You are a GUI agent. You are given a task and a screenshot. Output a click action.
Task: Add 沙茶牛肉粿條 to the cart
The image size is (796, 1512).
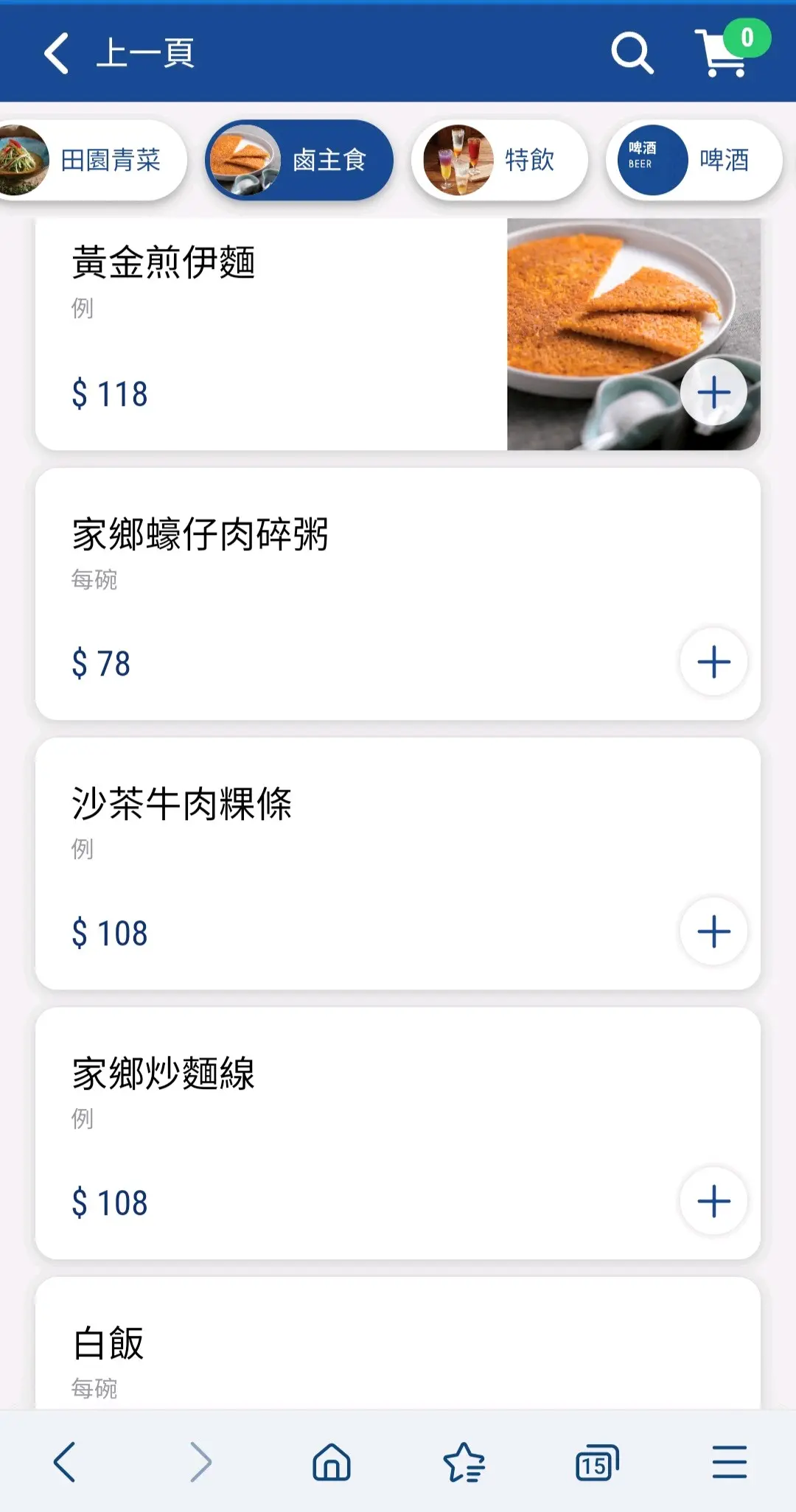pyautogui.click(x=713, y=931)
